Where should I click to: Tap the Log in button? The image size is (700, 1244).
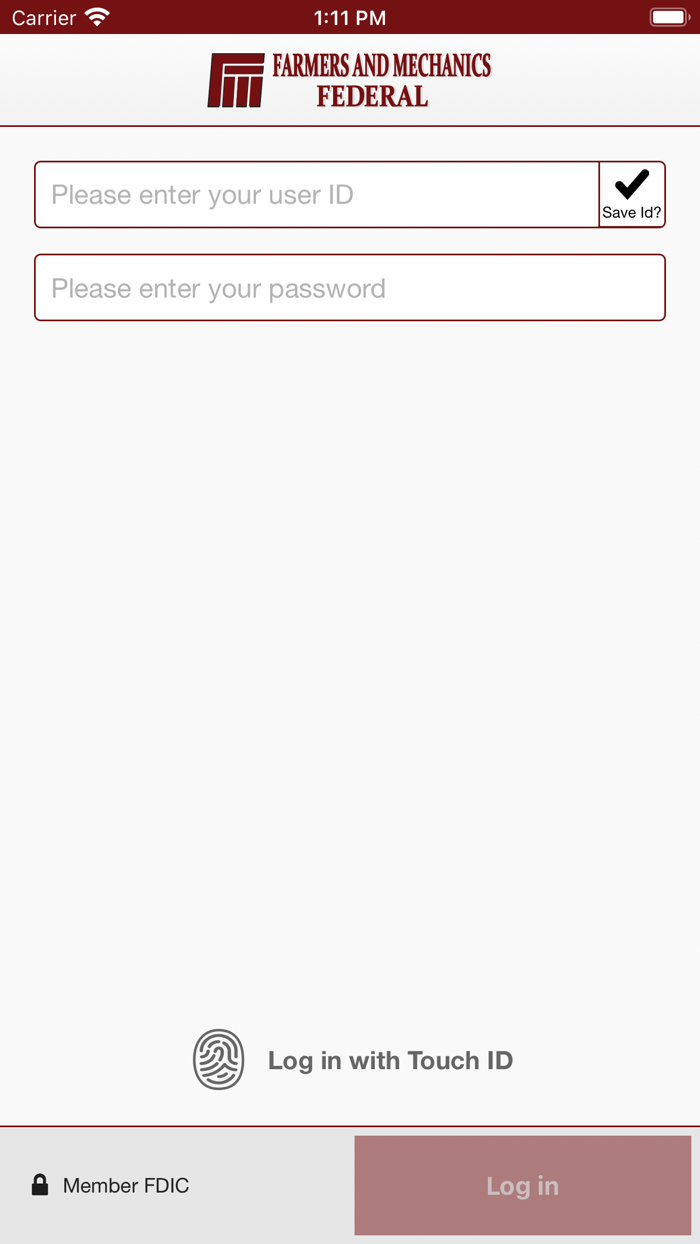[x=522, y=1185]
